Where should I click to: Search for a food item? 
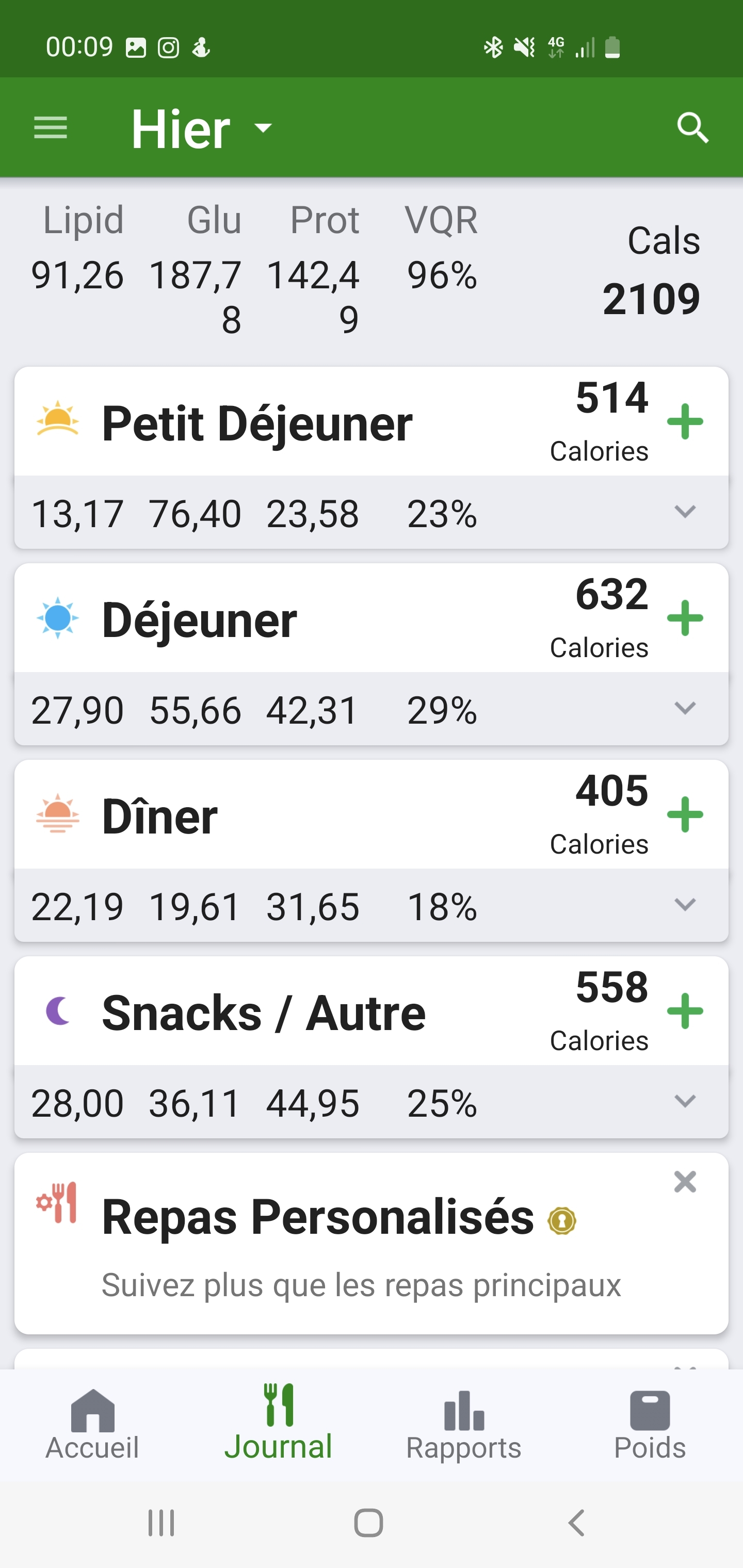[x=692, y=128]
